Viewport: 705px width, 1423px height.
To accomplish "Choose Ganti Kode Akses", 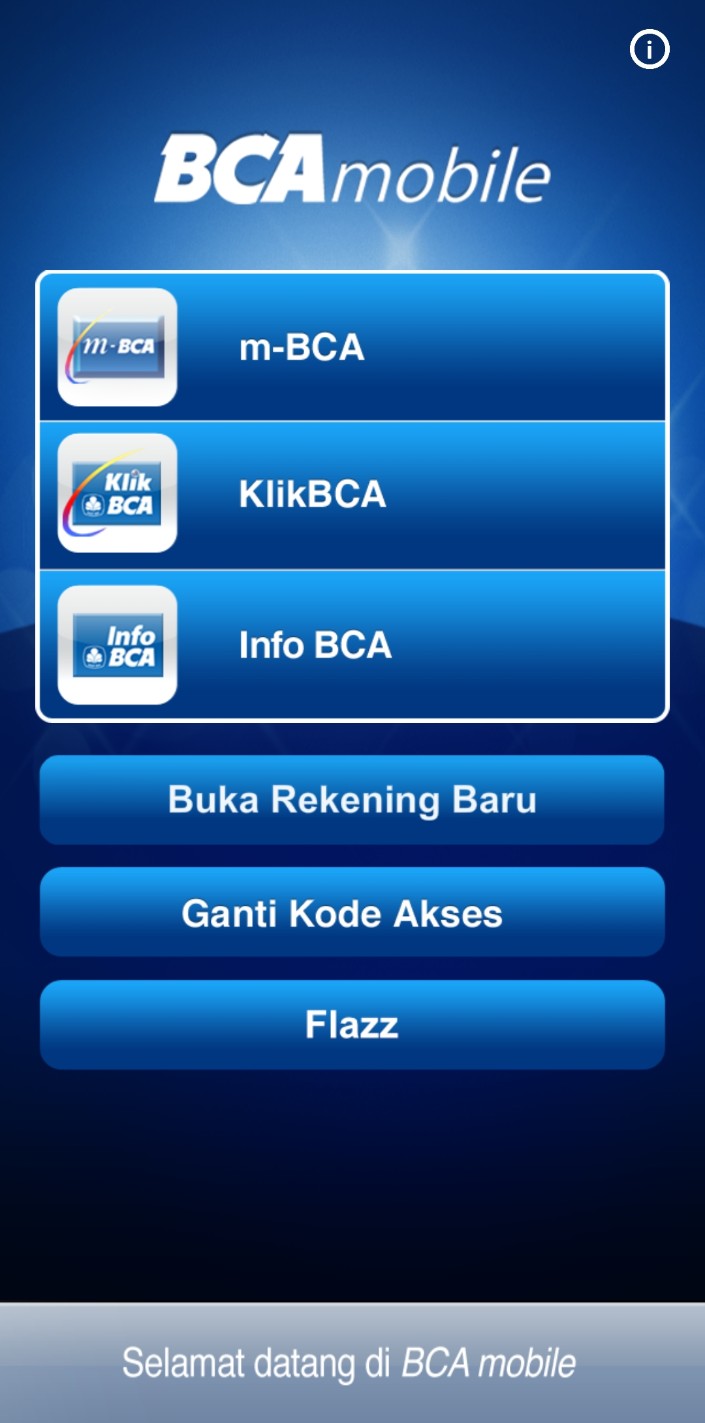I will pyautogui.click(x=352, y=913).
